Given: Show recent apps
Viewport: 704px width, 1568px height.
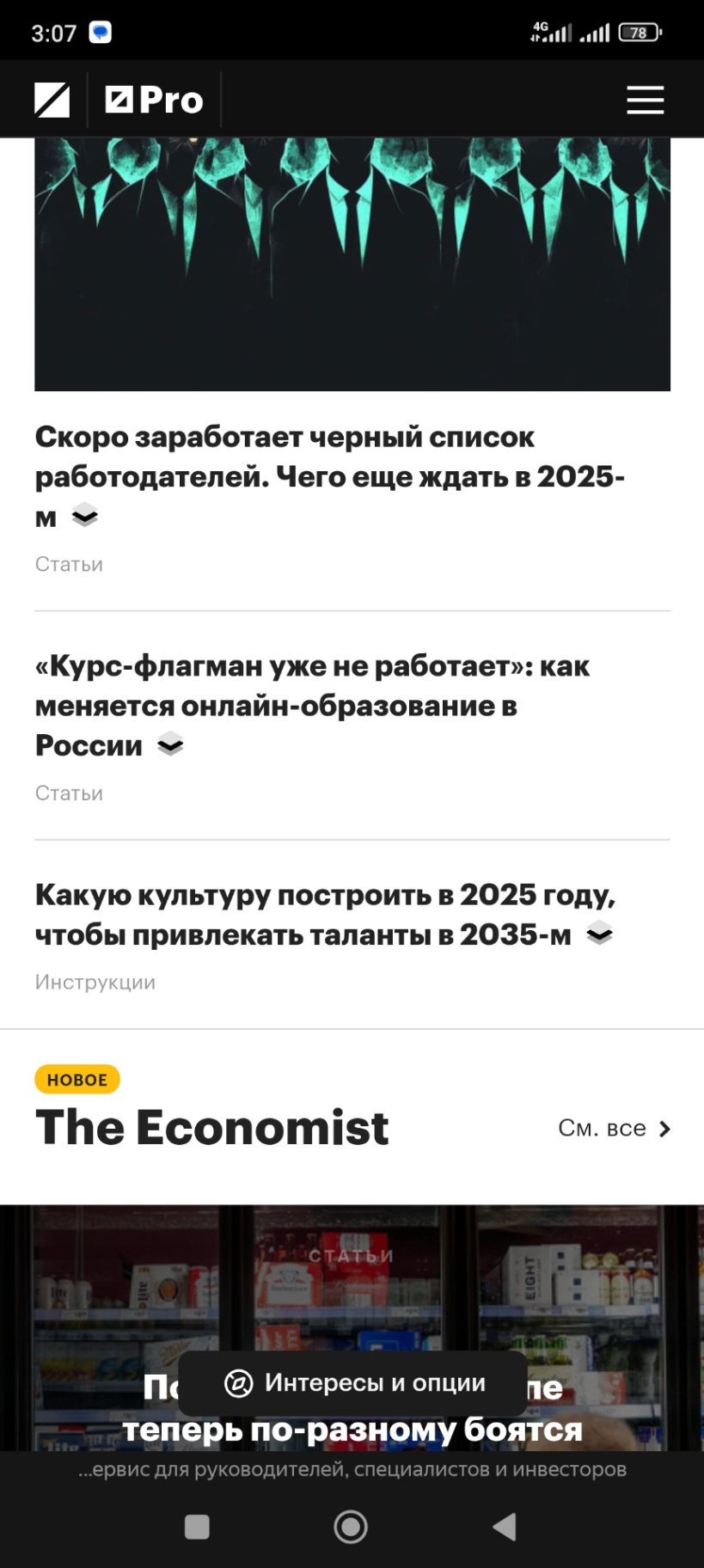Looking at the screenshot, I should click(197, 1527).
